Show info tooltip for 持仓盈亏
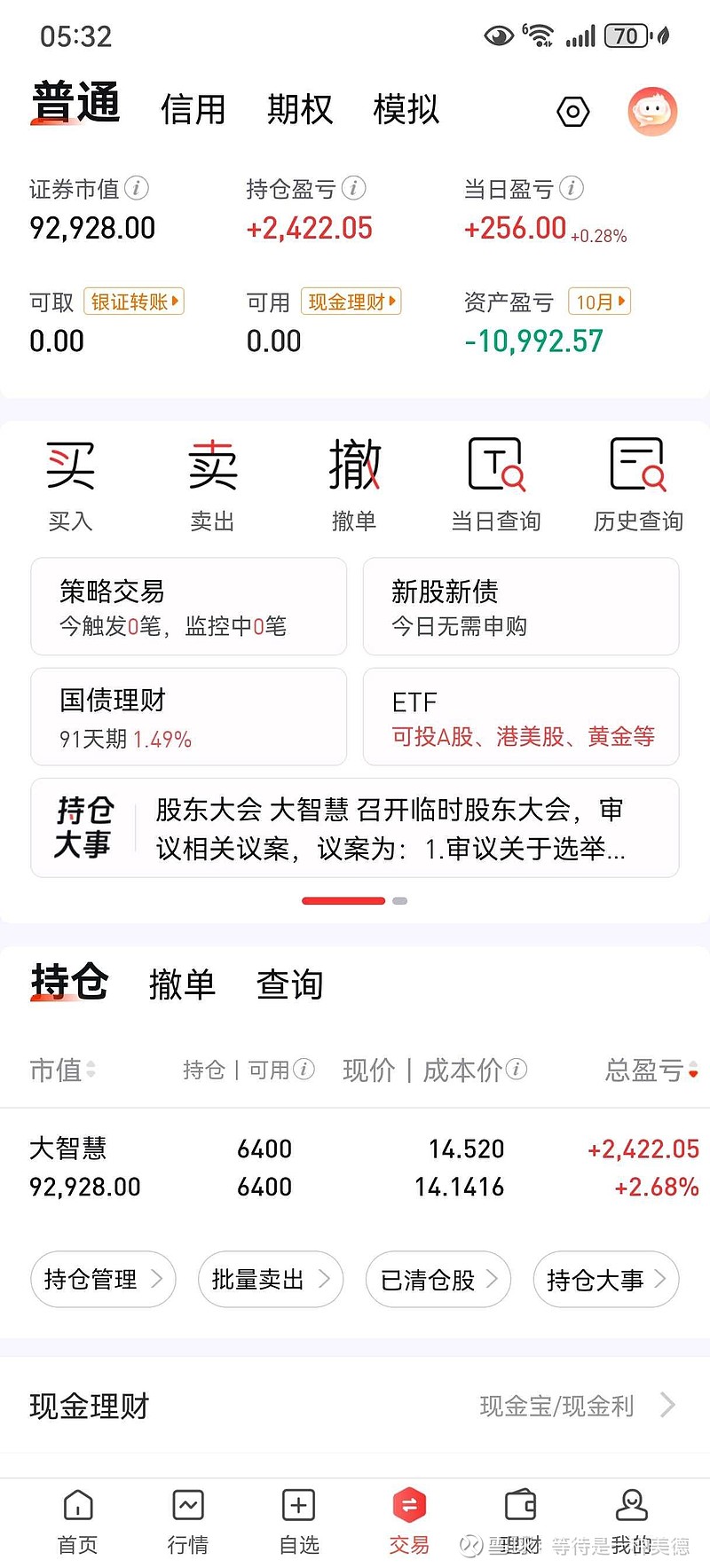The height and width of the screenshot is (1568, 710). [x=354, y=188]
